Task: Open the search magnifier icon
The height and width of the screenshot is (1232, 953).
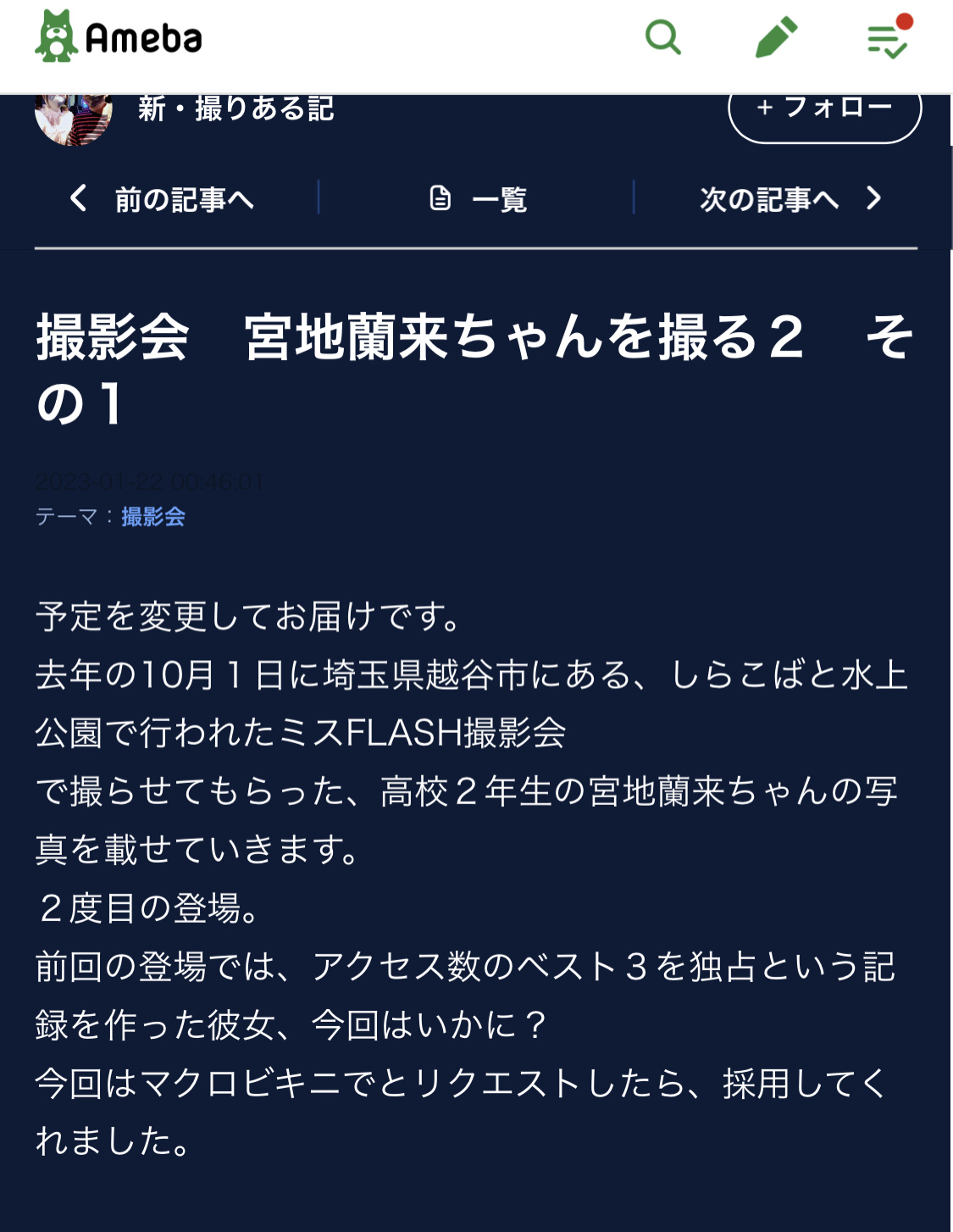Action: point(662,38)
